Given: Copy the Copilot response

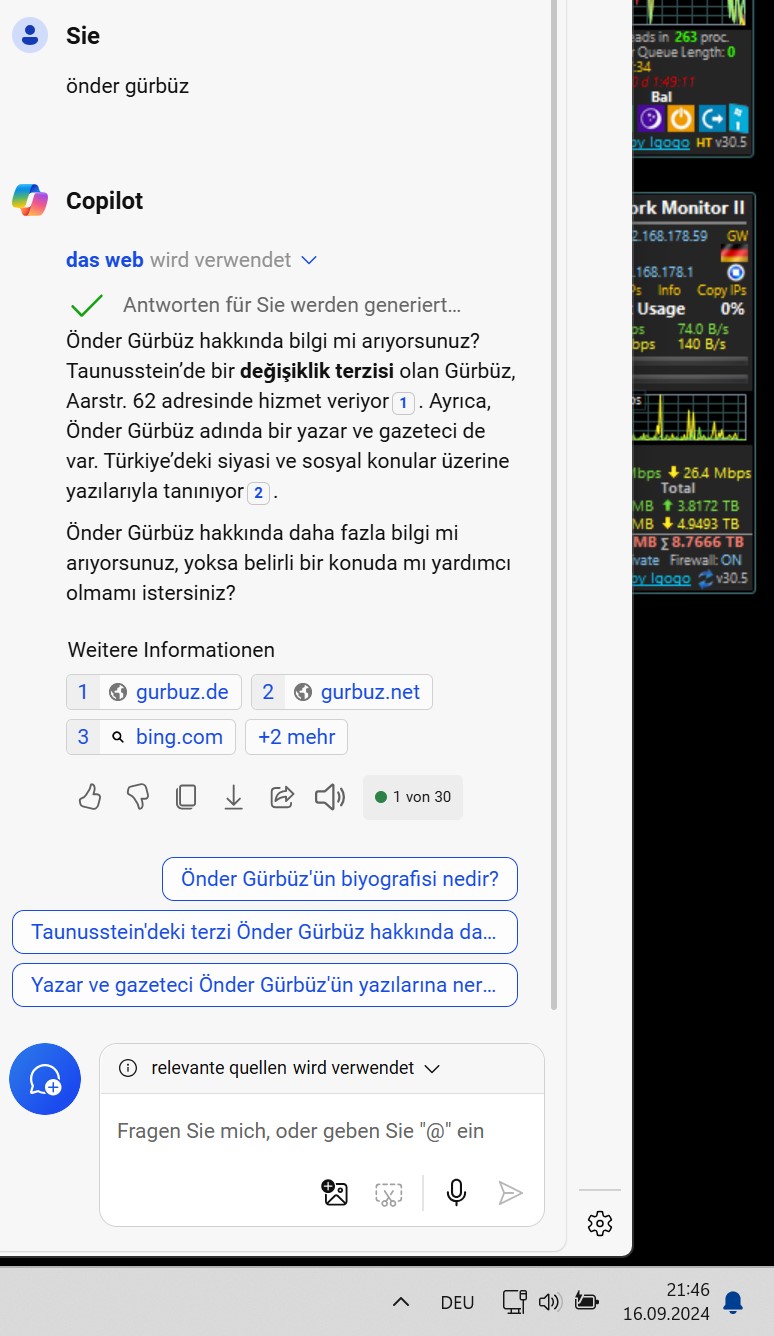Looking at the screenshot, I should coord(186,797).
